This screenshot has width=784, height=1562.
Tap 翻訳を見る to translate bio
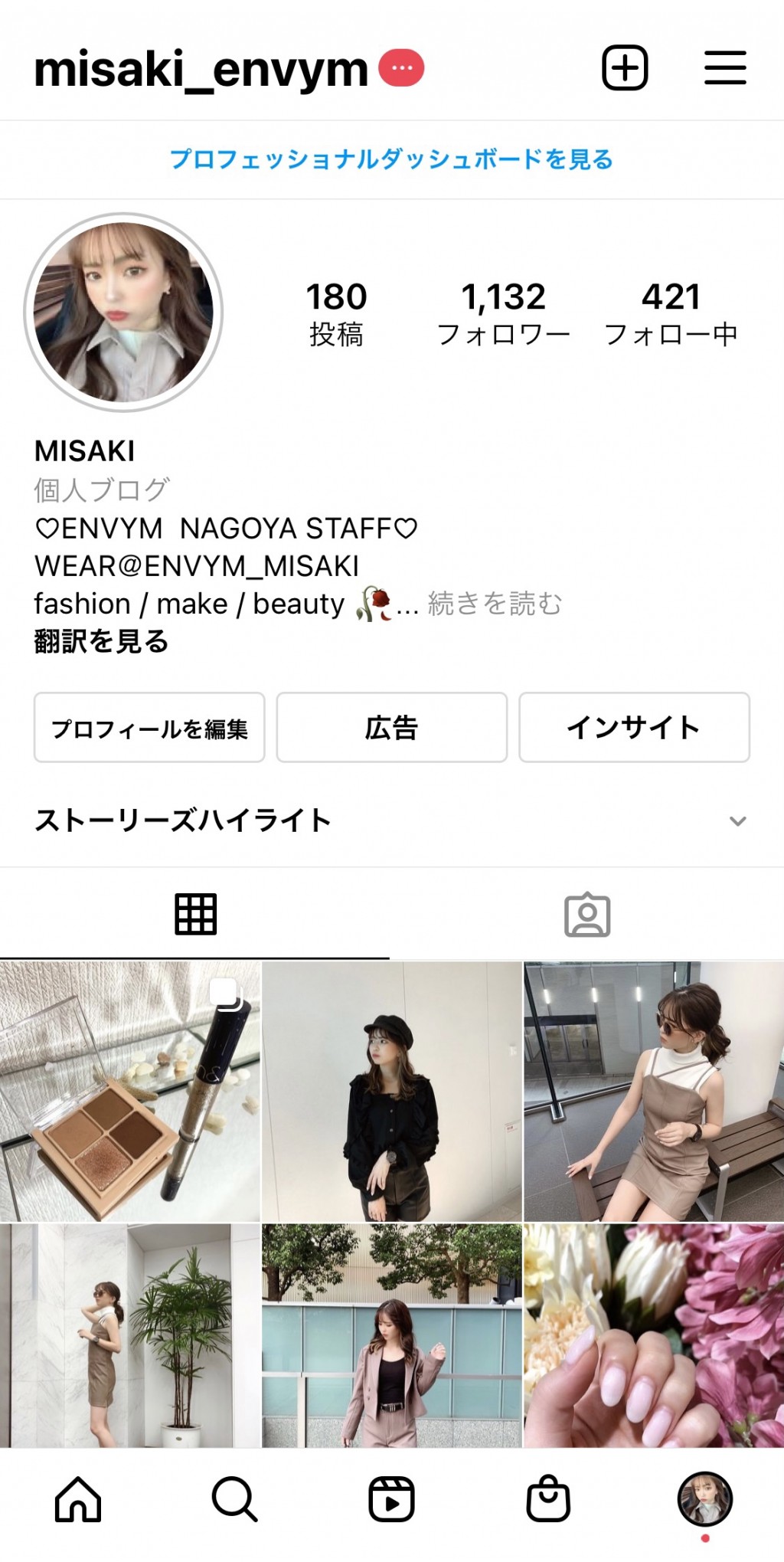pyautogui.click(x=101, y=641)
